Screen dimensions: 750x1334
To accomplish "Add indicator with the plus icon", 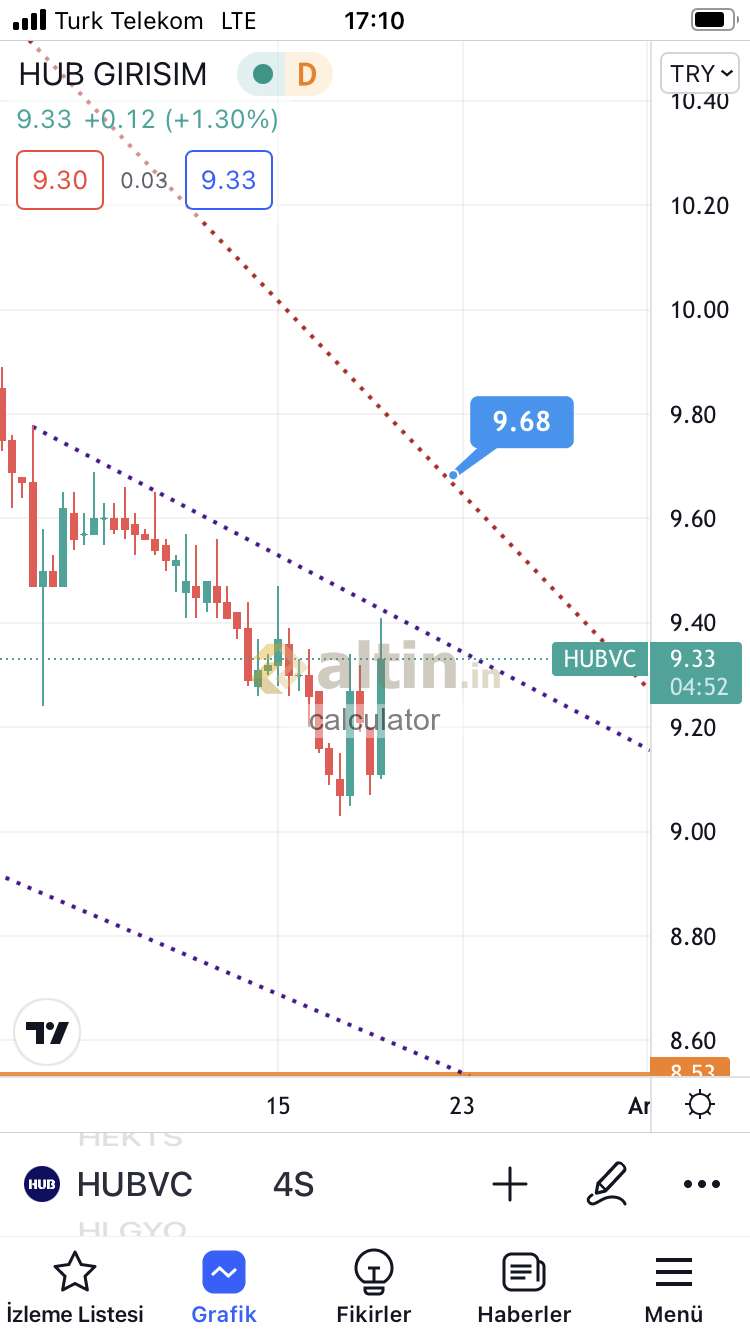I will (x=510, y=1185).
